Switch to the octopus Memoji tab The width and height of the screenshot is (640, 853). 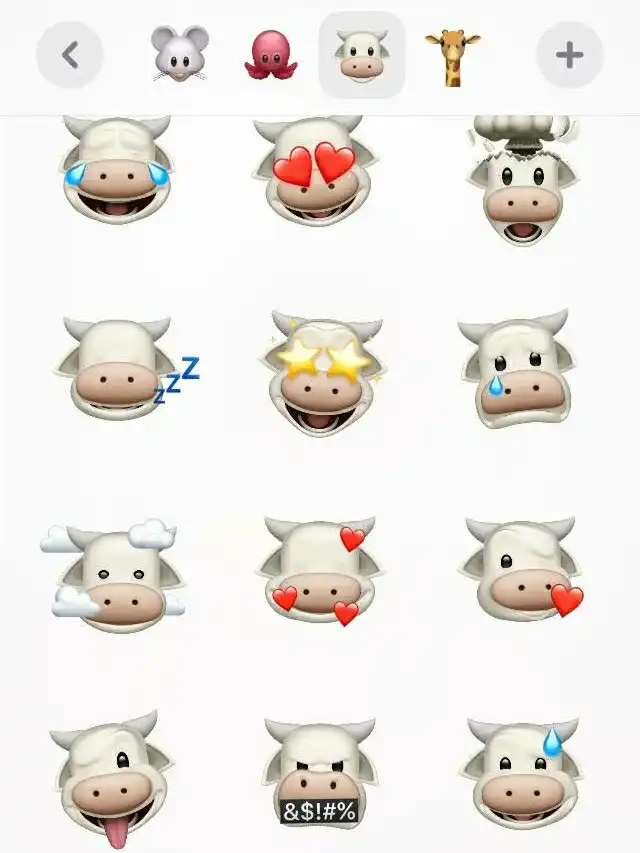coord(270,55)
